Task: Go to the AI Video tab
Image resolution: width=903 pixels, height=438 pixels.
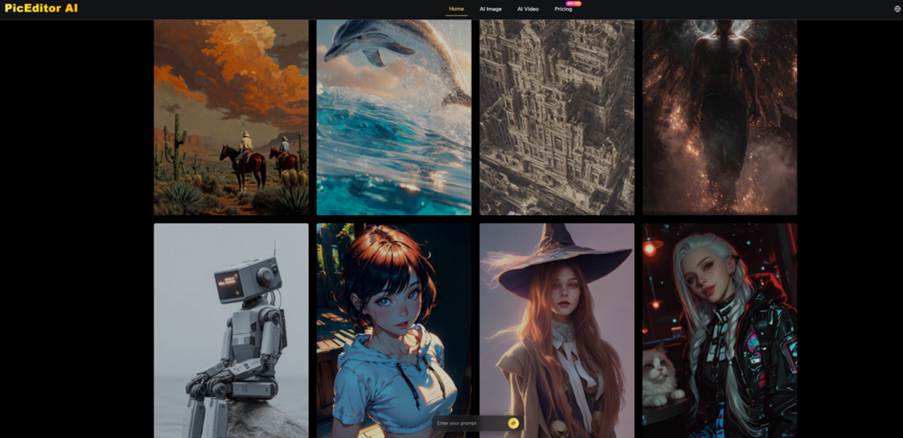Action: [528, 9]
